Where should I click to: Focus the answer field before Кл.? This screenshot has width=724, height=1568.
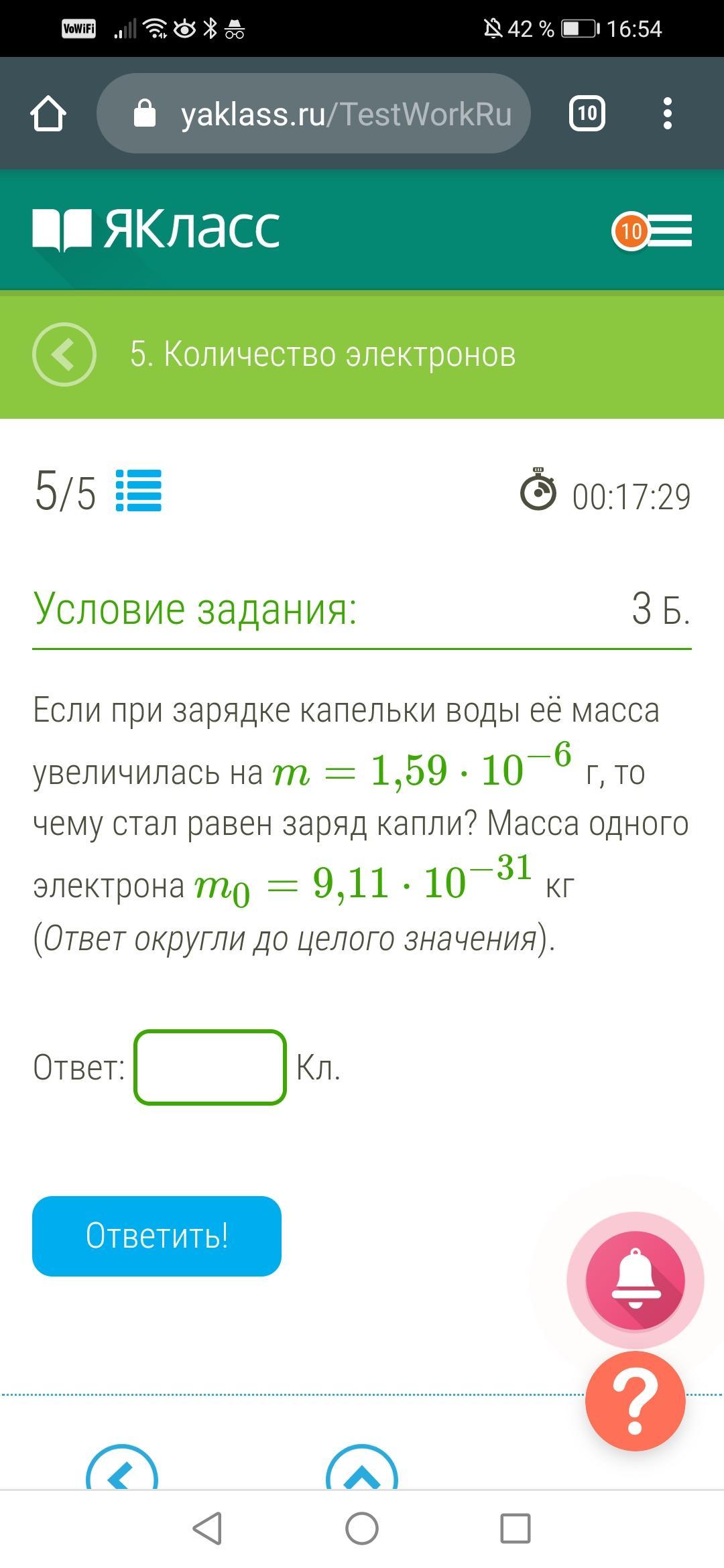[x=210, y=1067]
